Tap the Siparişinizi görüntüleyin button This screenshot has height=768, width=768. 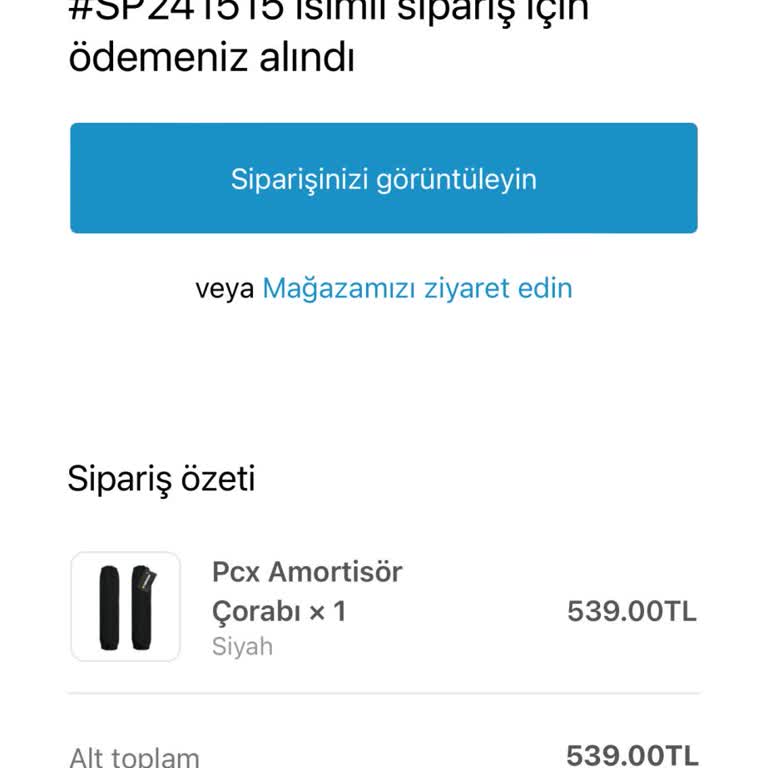(384, 179)
